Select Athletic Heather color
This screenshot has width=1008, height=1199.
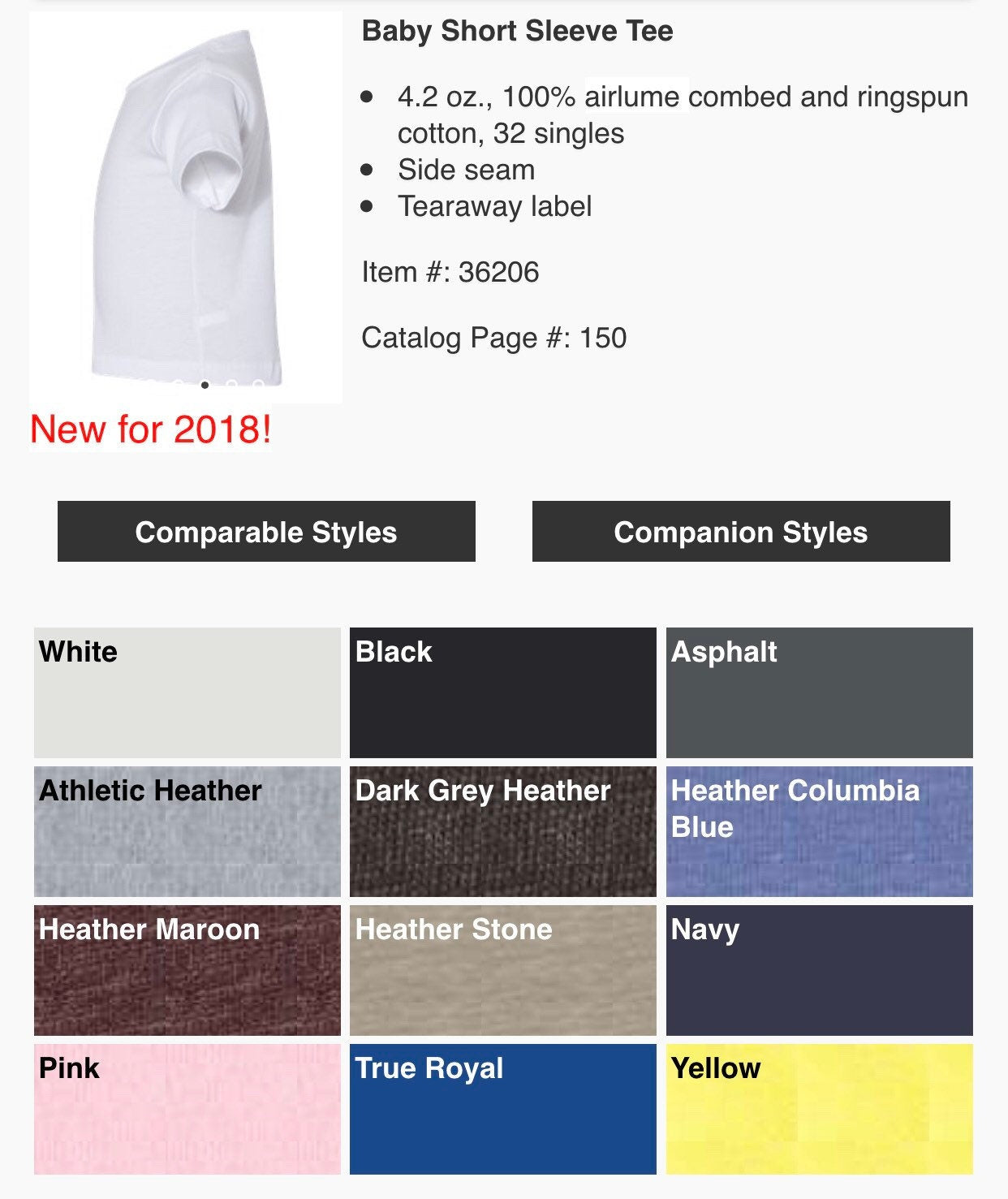(x=187, y=831)
